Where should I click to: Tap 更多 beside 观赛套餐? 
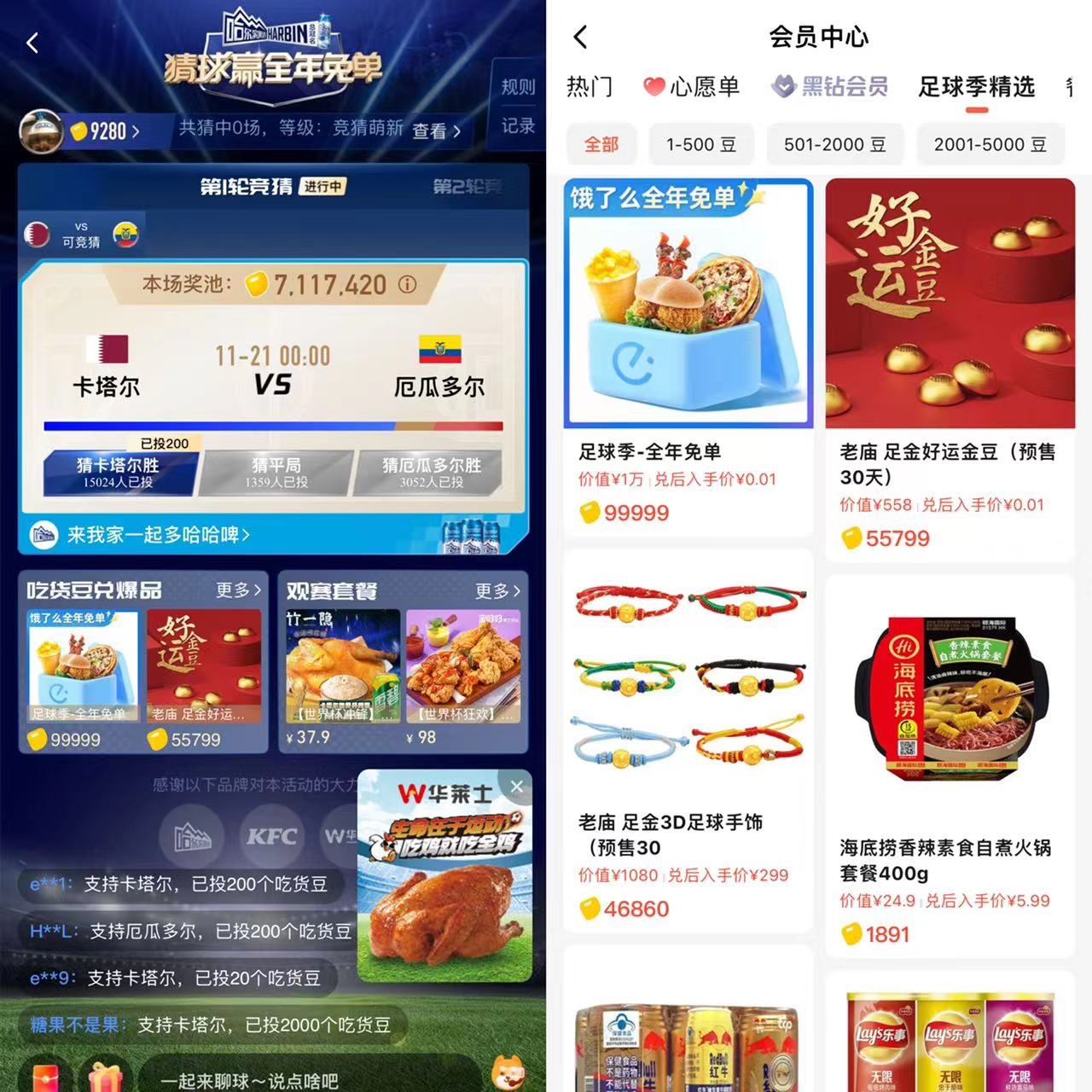click(497, 590)
